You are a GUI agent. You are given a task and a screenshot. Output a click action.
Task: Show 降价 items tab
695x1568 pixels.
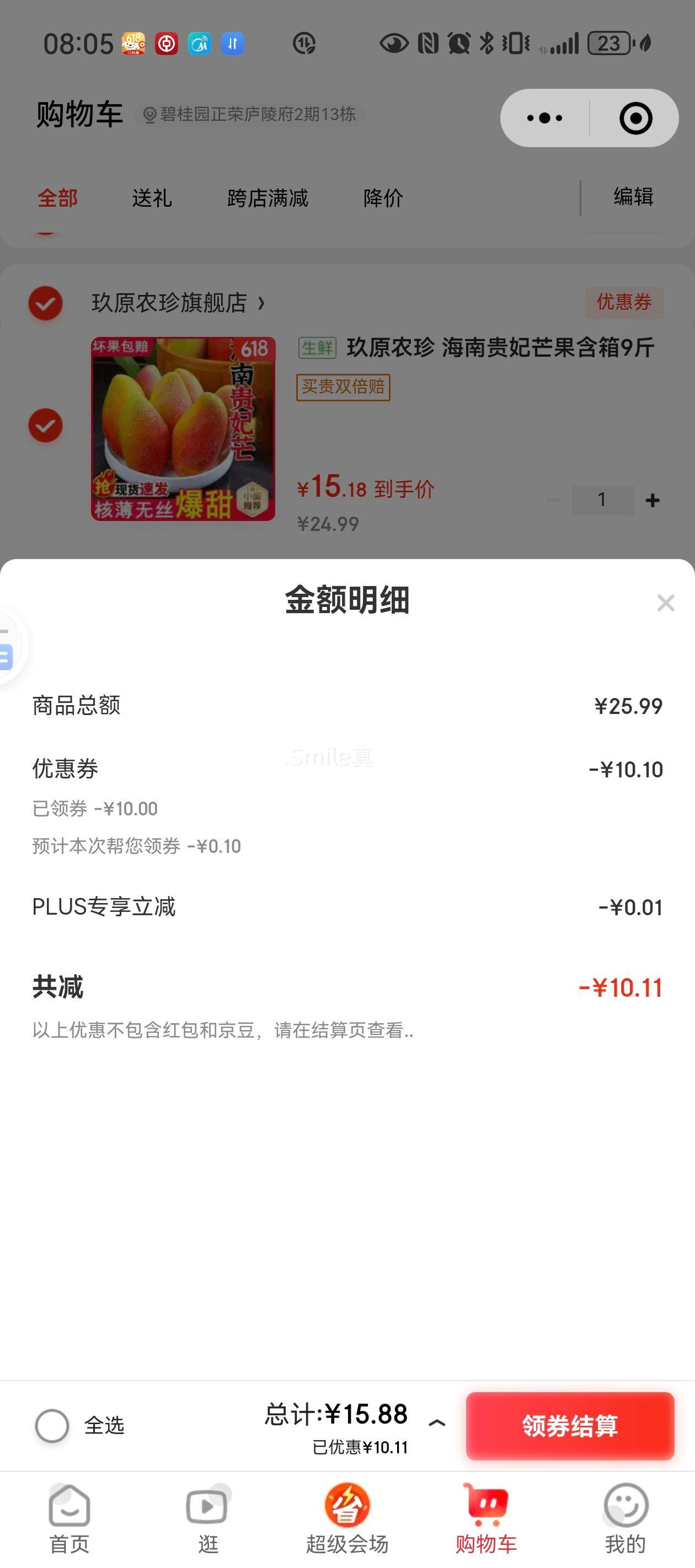pos(383,198)
